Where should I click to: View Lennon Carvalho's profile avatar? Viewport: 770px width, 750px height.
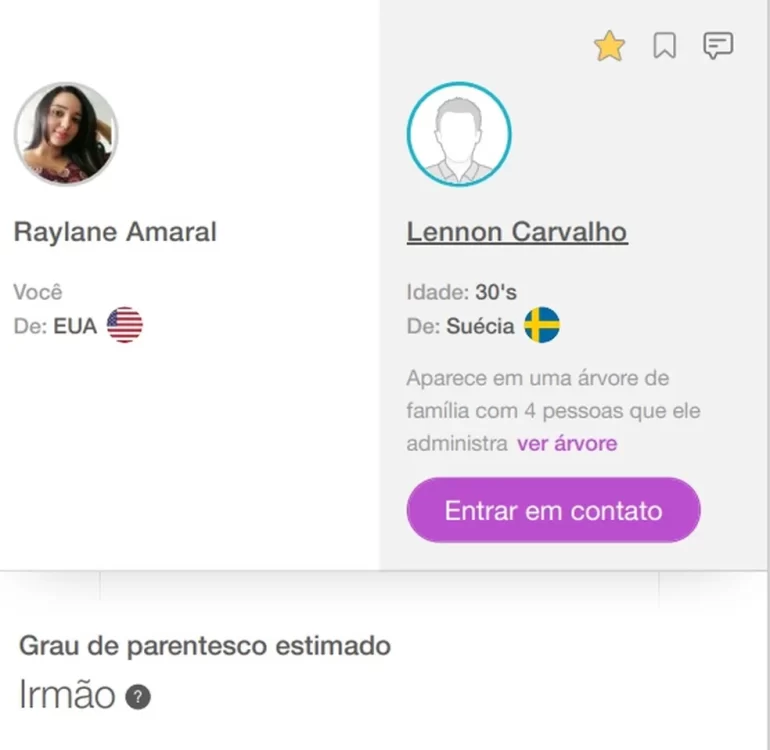(459, 134)
